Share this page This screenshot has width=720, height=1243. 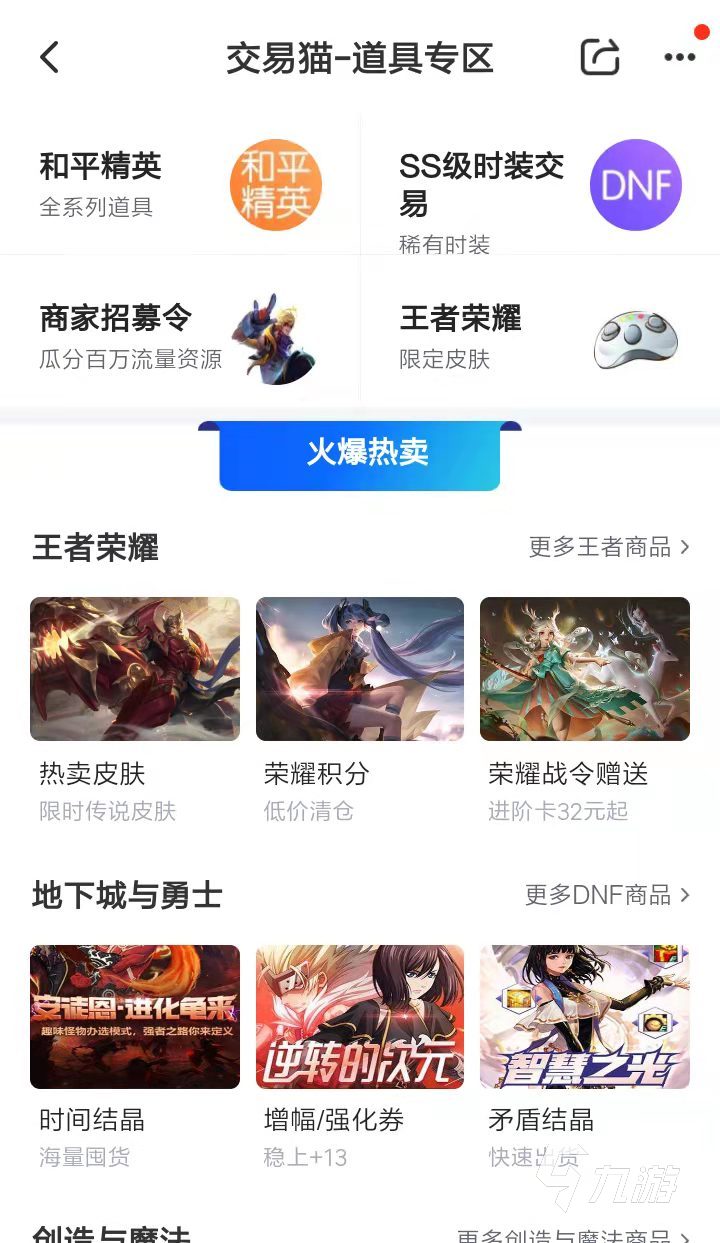click(600, 58)
